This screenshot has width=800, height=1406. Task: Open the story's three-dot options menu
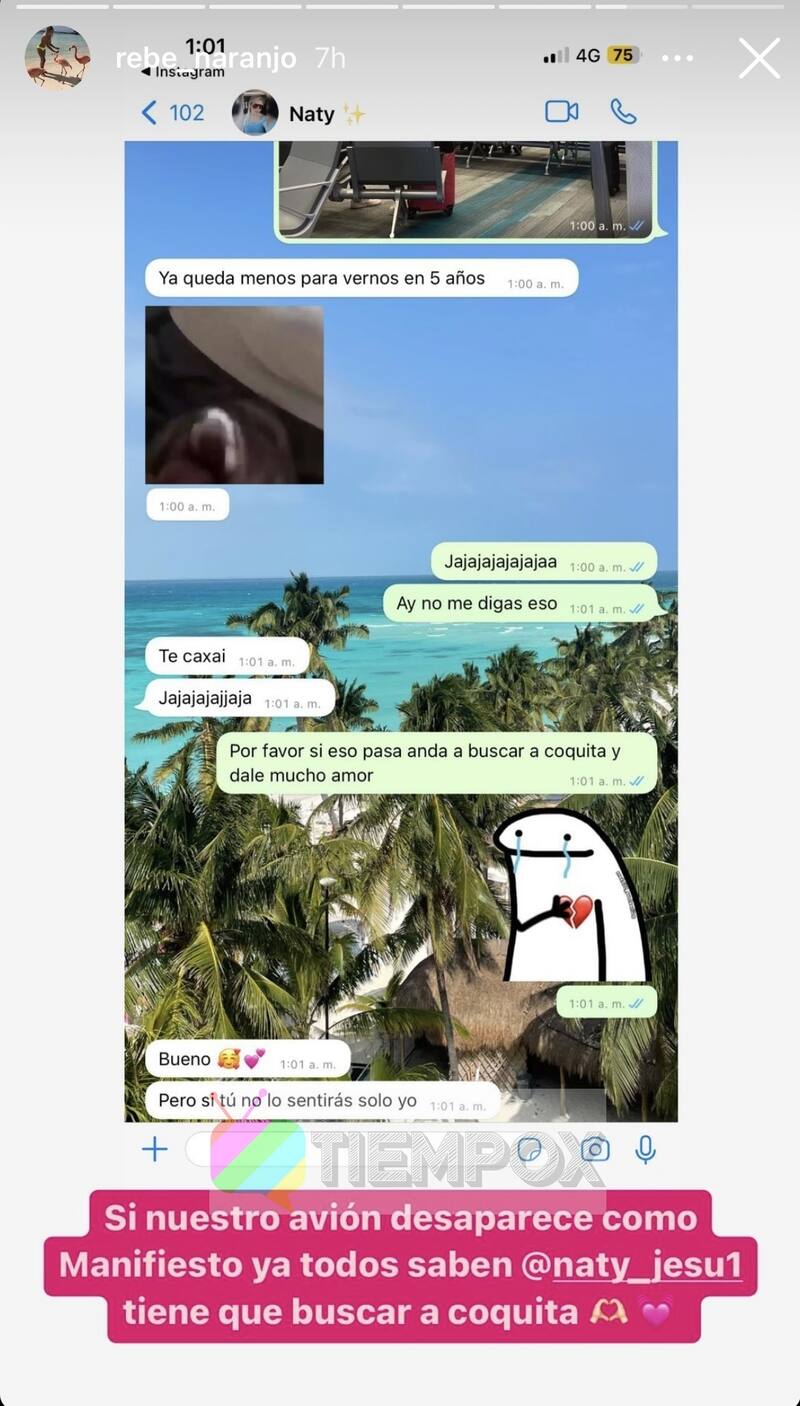click(x=677, y=58)
